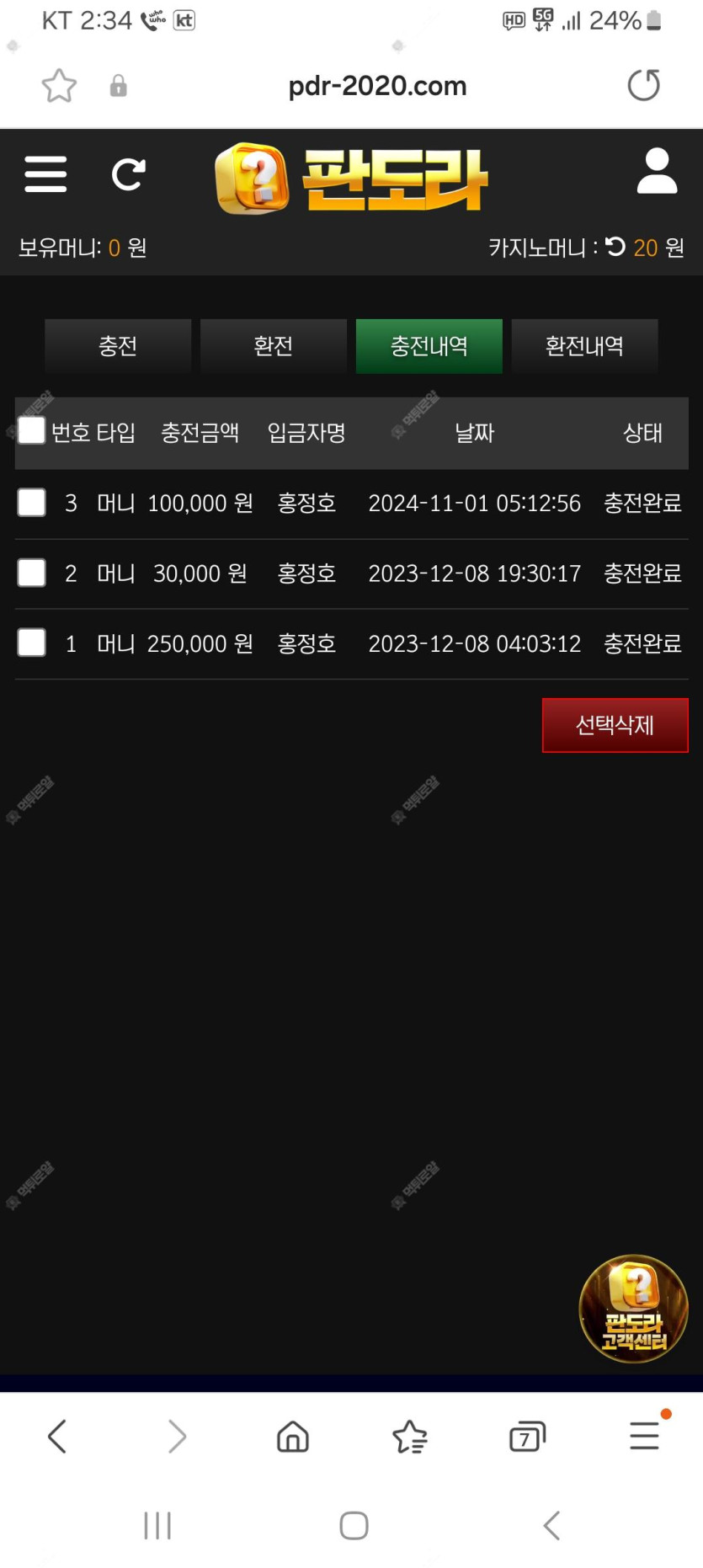Open the user profile icon

657,171
